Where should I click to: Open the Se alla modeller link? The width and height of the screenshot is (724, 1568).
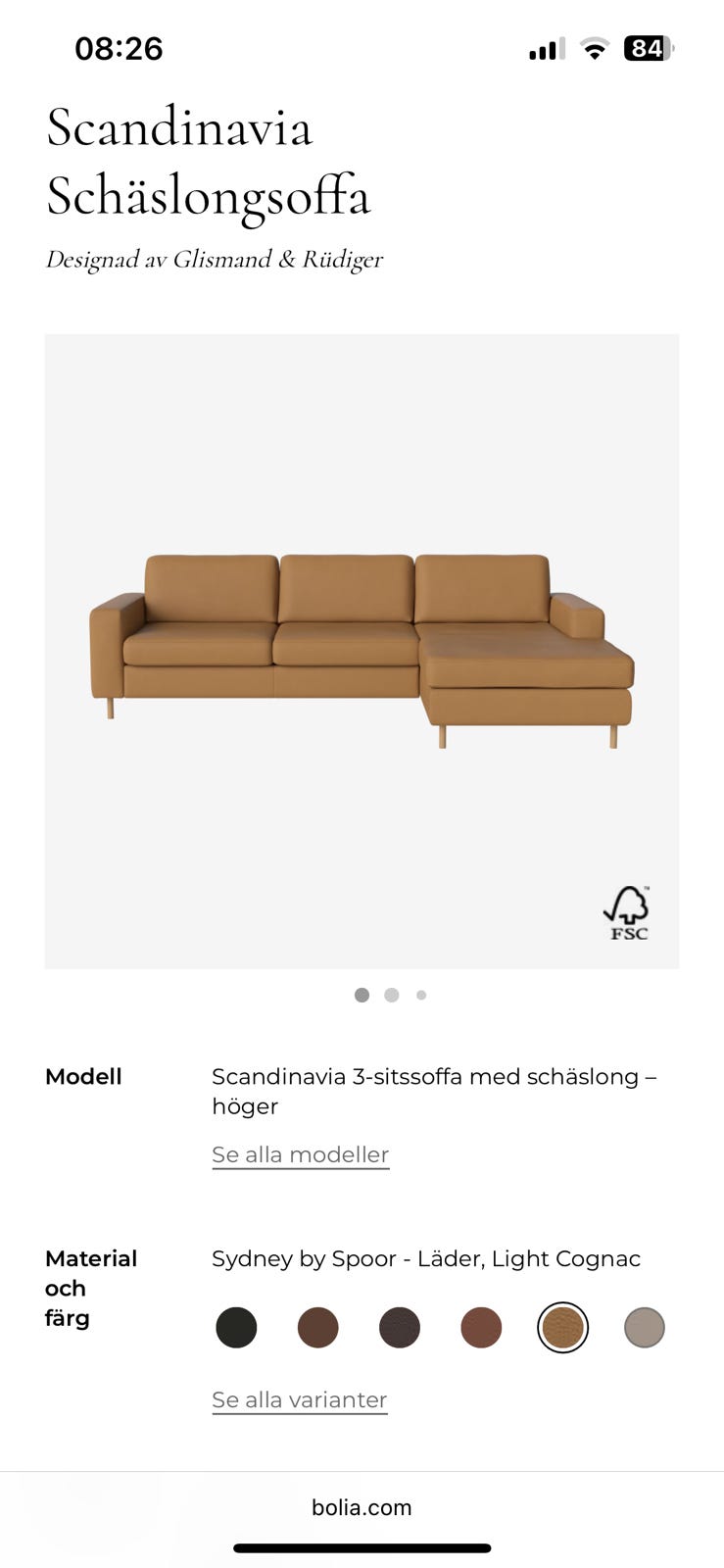300,1154
